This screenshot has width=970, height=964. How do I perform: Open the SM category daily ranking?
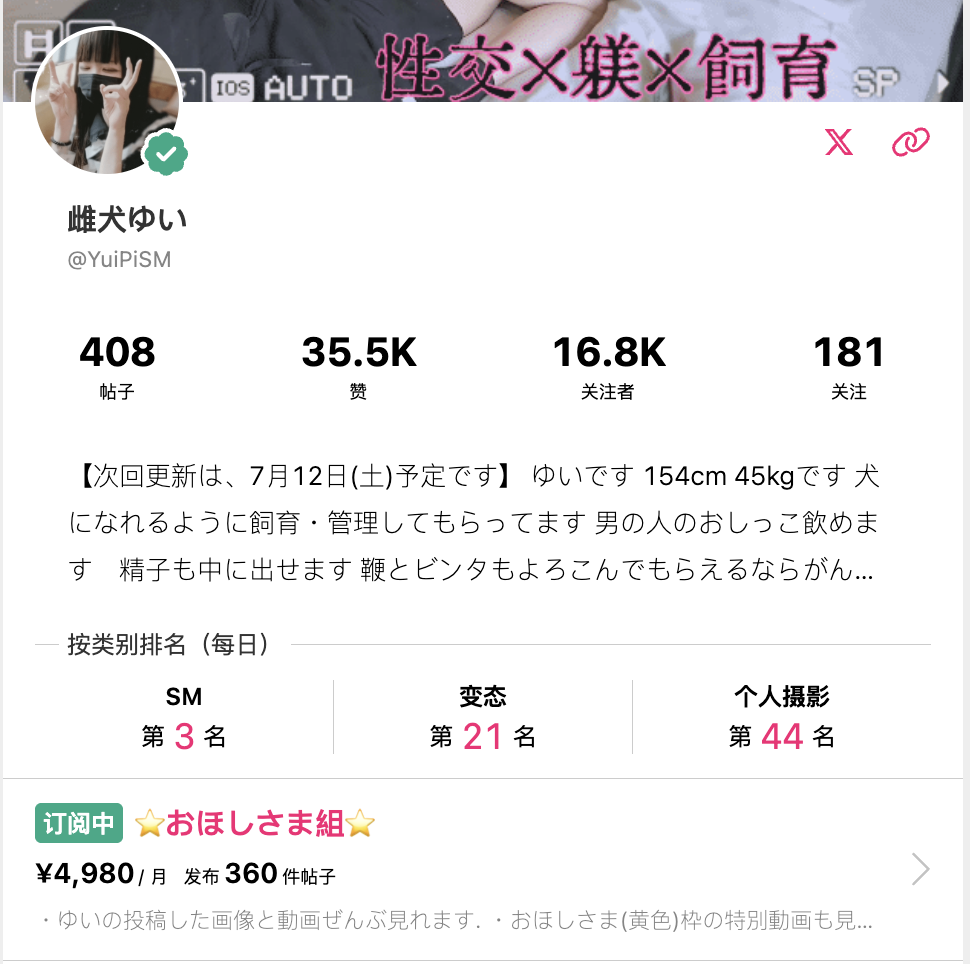pyautogui.click(x=184, y=718)
